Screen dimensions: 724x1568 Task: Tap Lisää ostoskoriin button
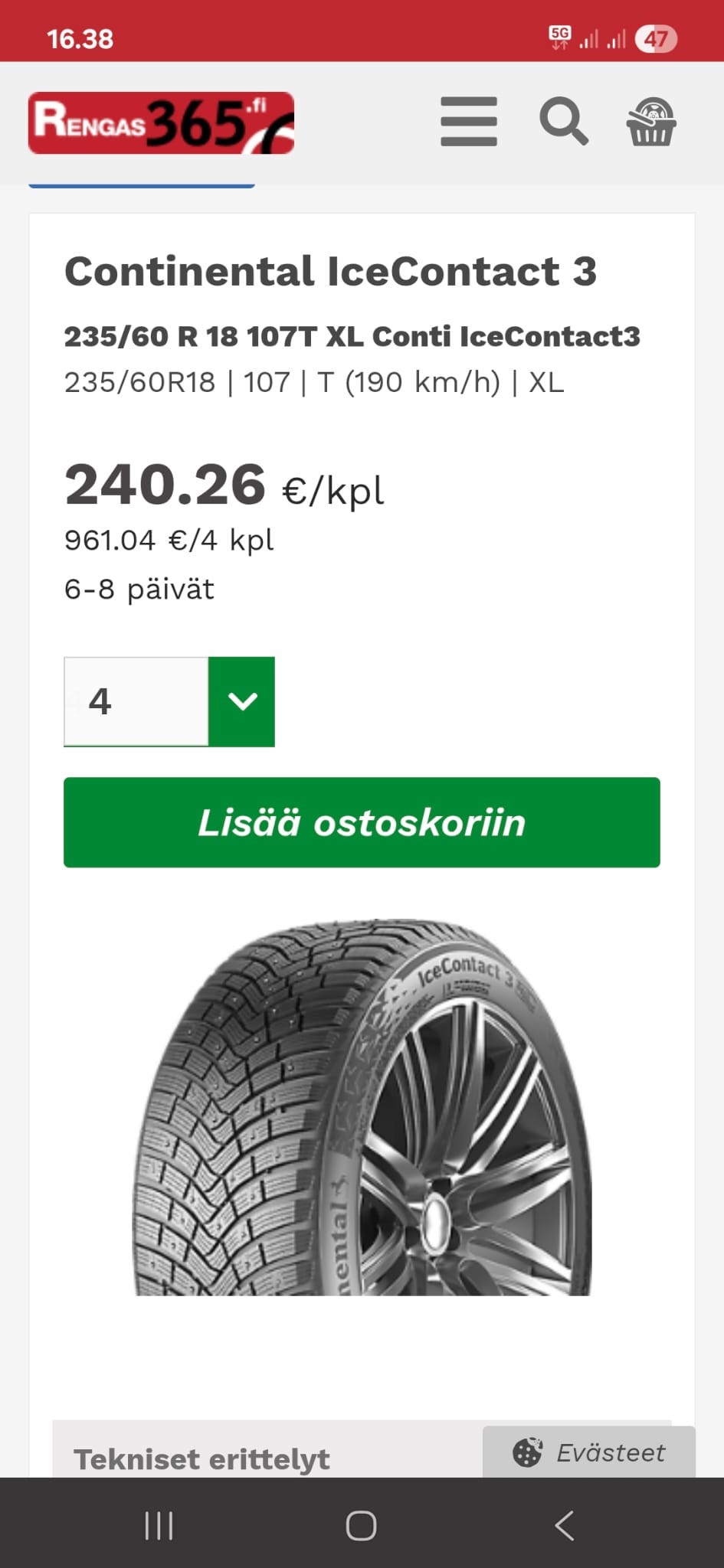click(x=362, y=822)
